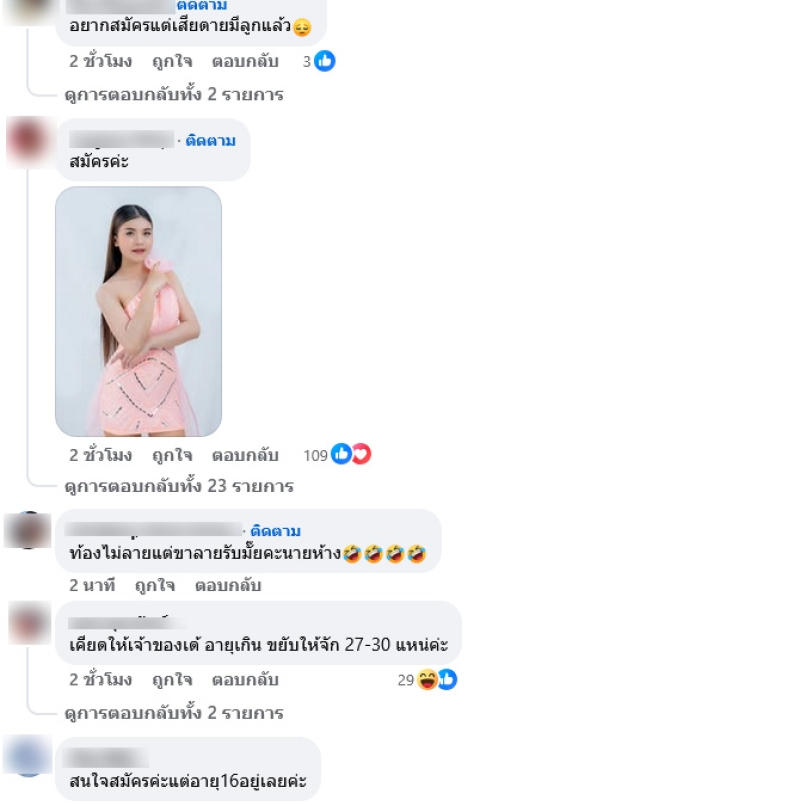
Task: Open the photo of woman in pink dress
Action: [x=138, y=311]
